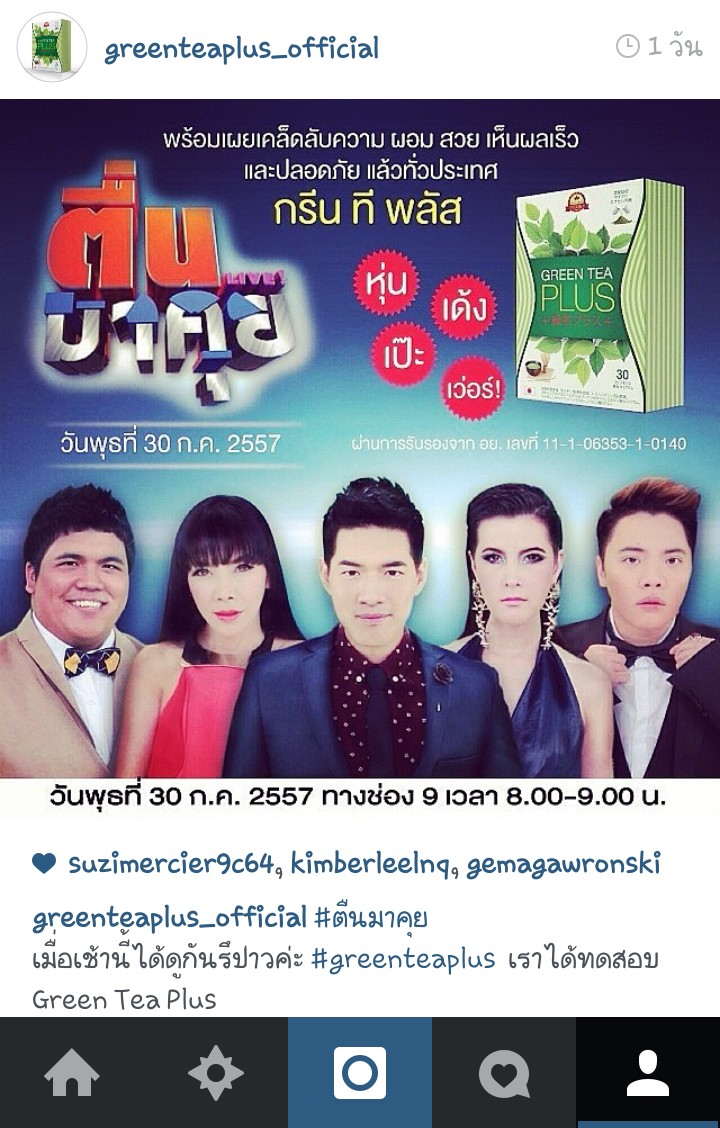Tap the greenteaplus_official username in header
The height and width of the screenshot is (1128, 720).
click(x=241, y=48)
